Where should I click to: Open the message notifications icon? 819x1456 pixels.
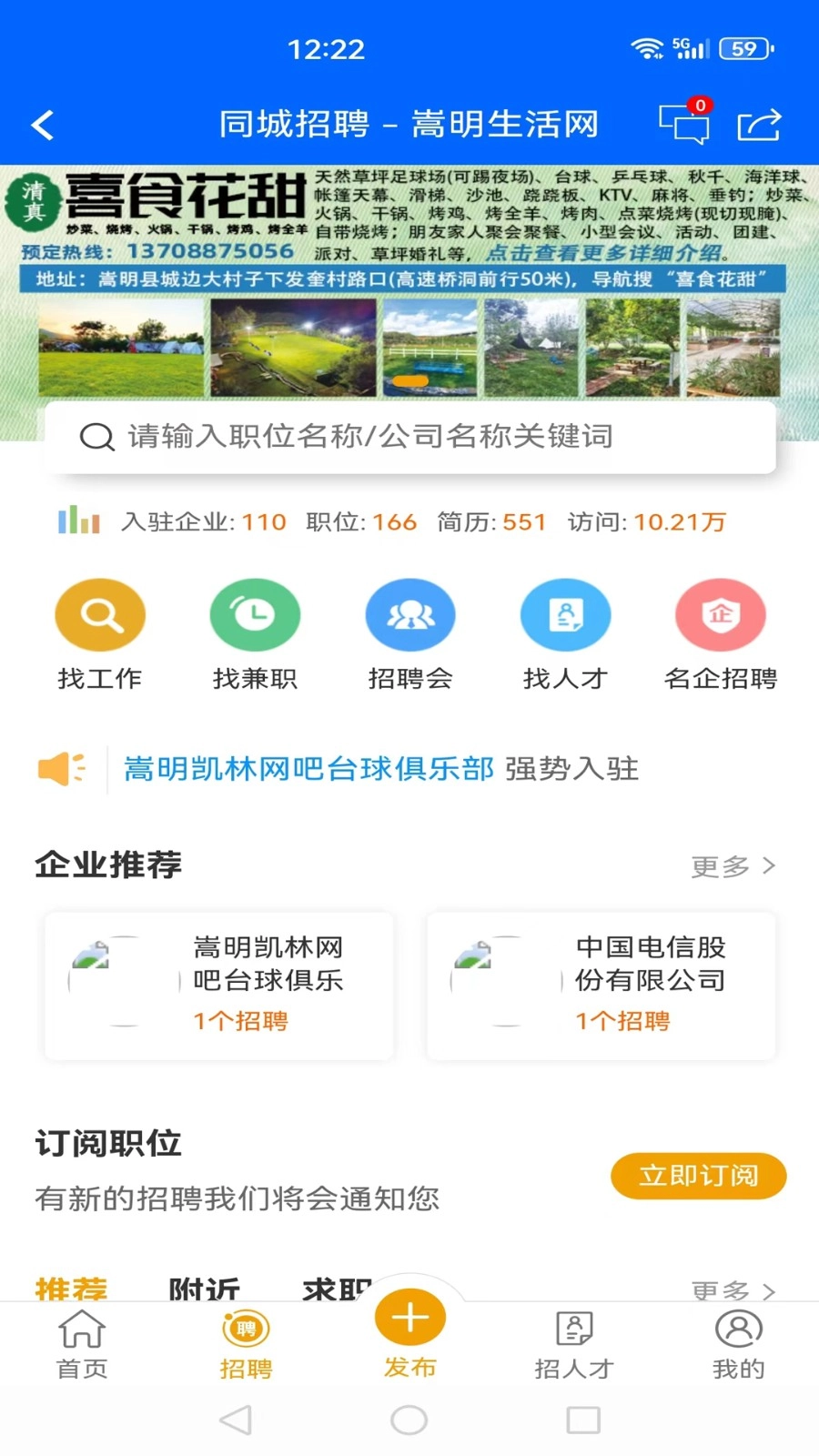click(x=685, y=123)
